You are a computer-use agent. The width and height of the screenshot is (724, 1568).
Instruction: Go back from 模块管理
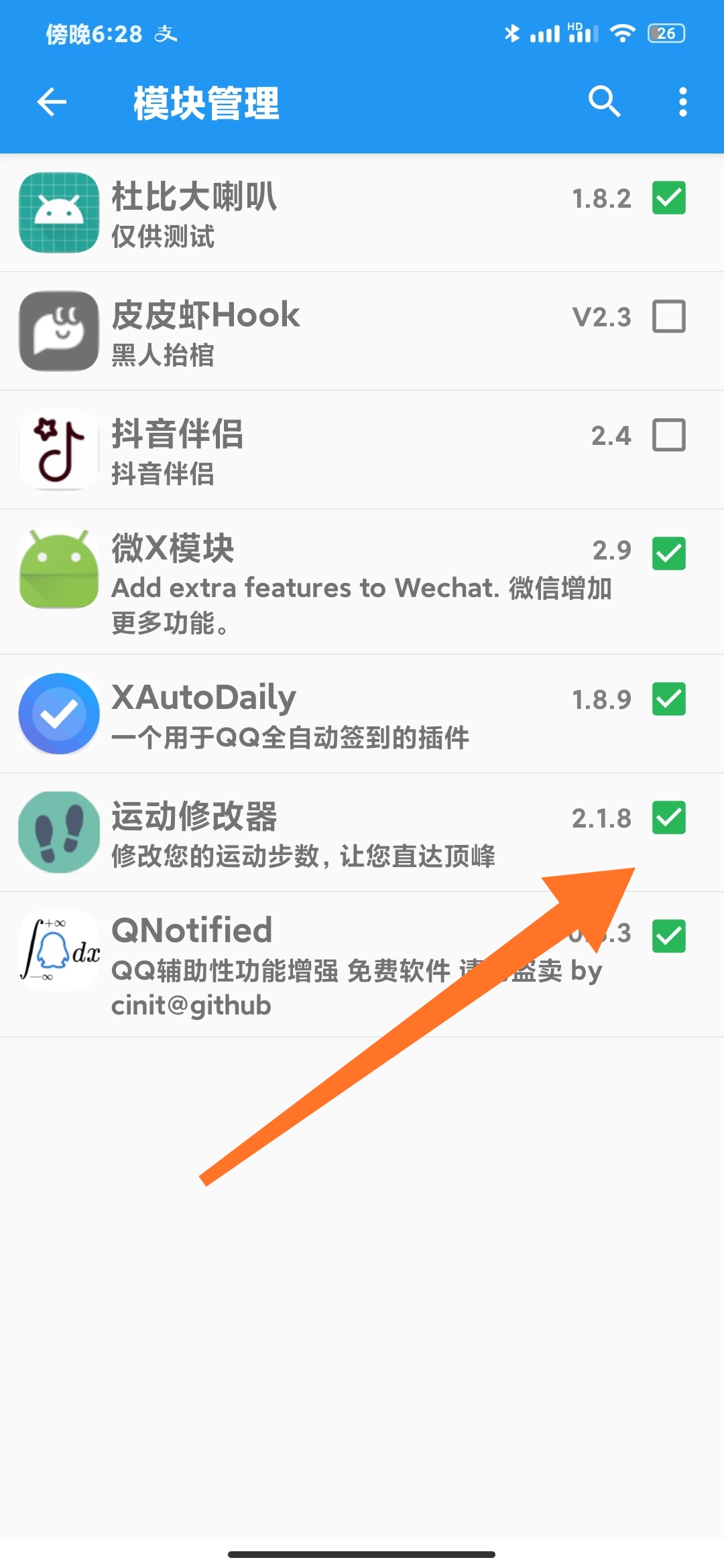click(x=52, y=103)
